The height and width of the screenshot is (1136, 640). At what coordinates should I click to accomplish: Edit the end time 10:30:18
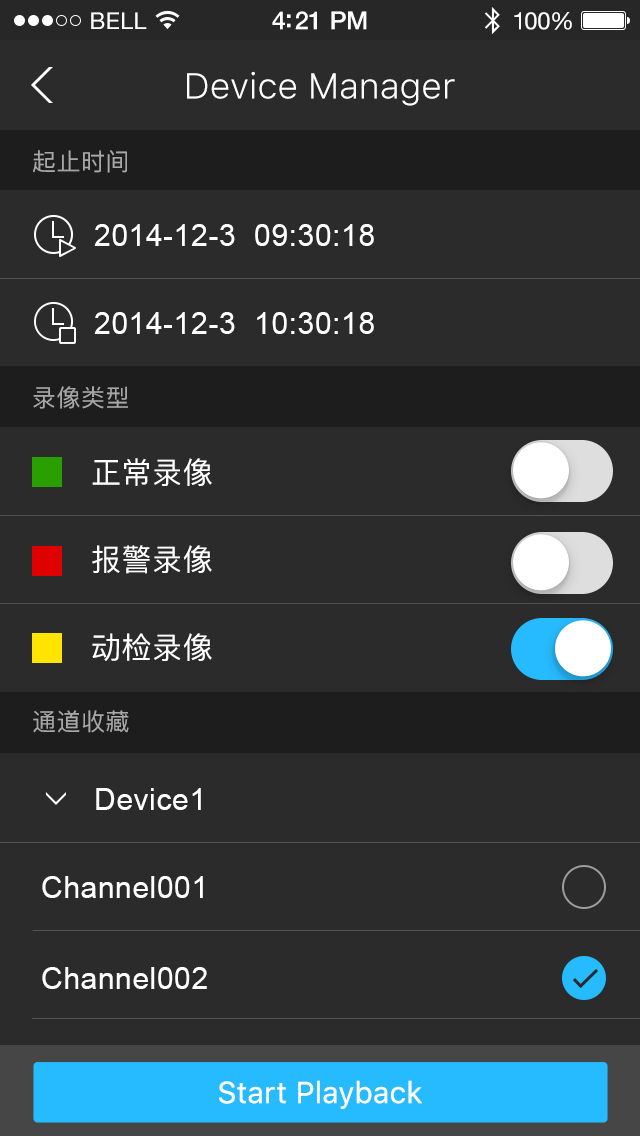click(234, 323)
